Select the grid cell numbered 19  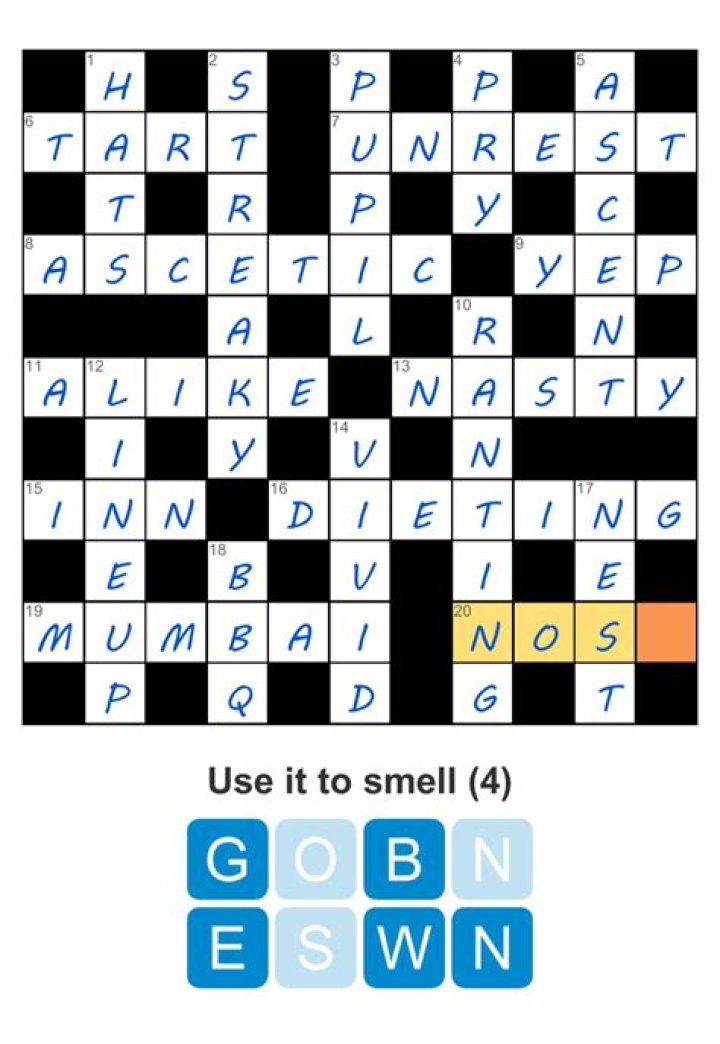click(53, 632)
